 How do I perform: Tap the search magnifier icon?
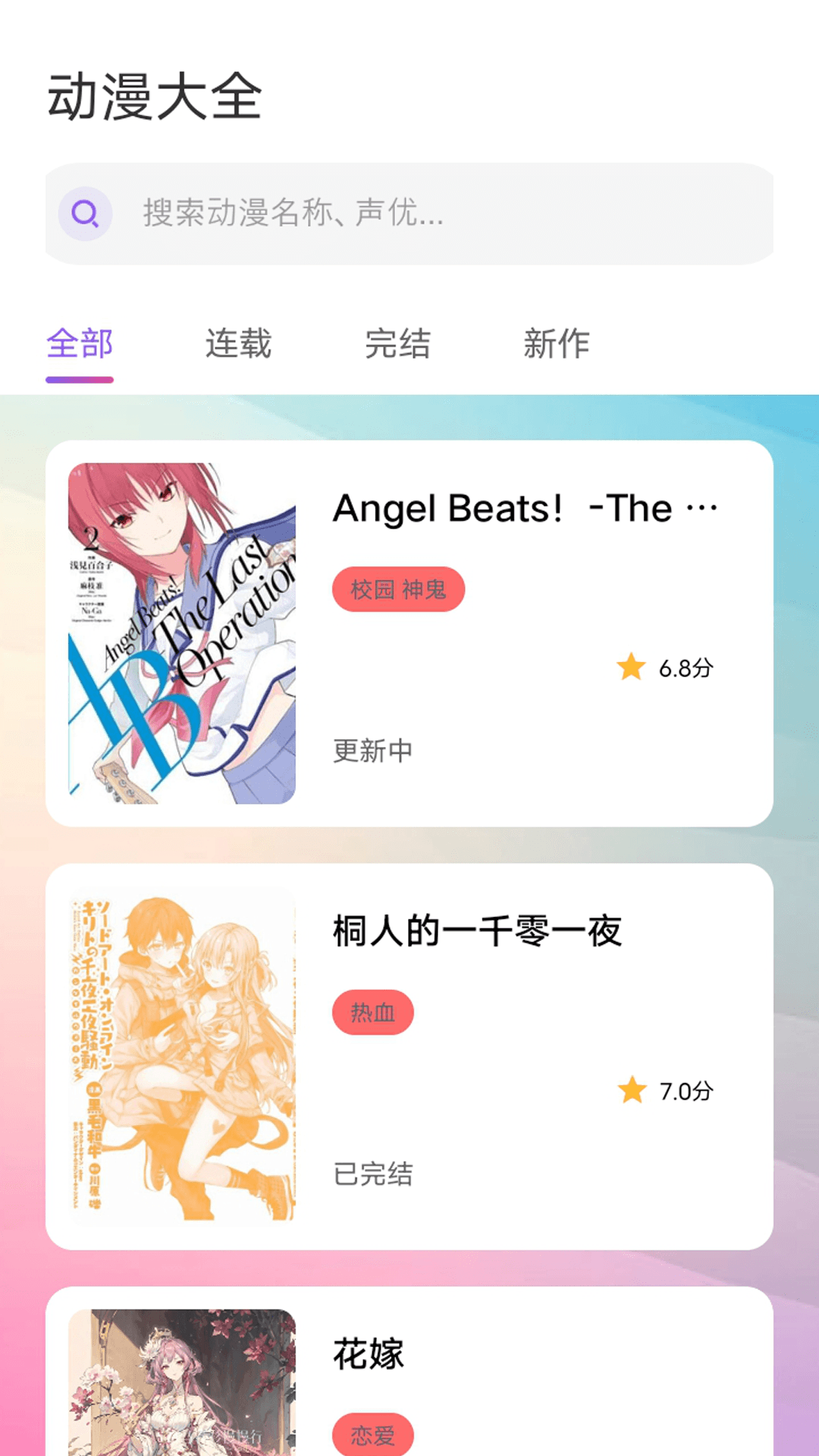point(86,214)
